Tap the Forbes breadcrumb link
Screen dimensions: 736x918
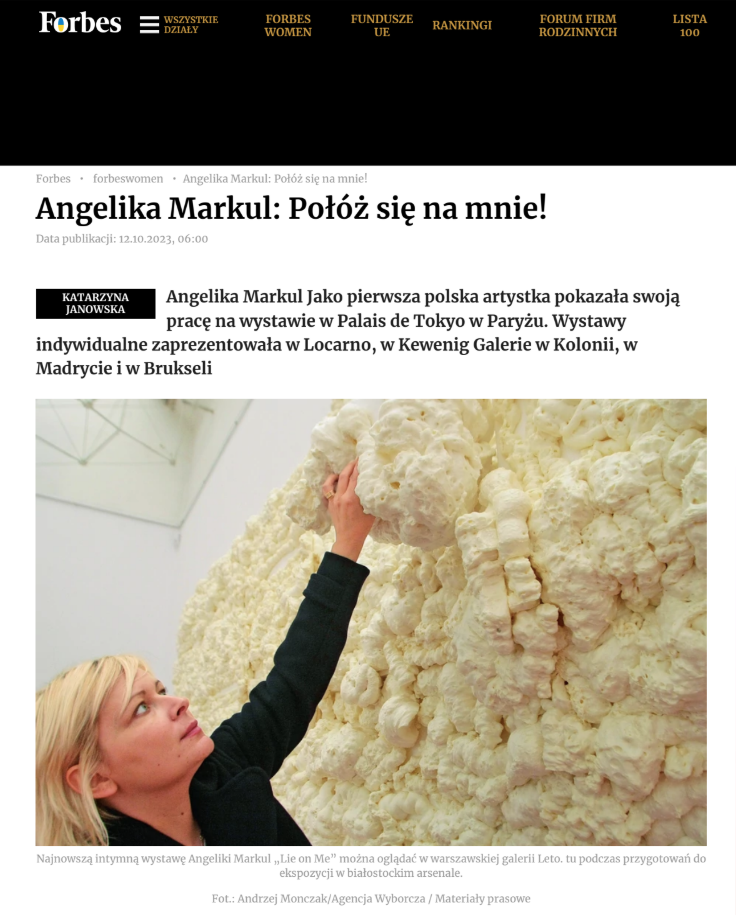[53, 179]
